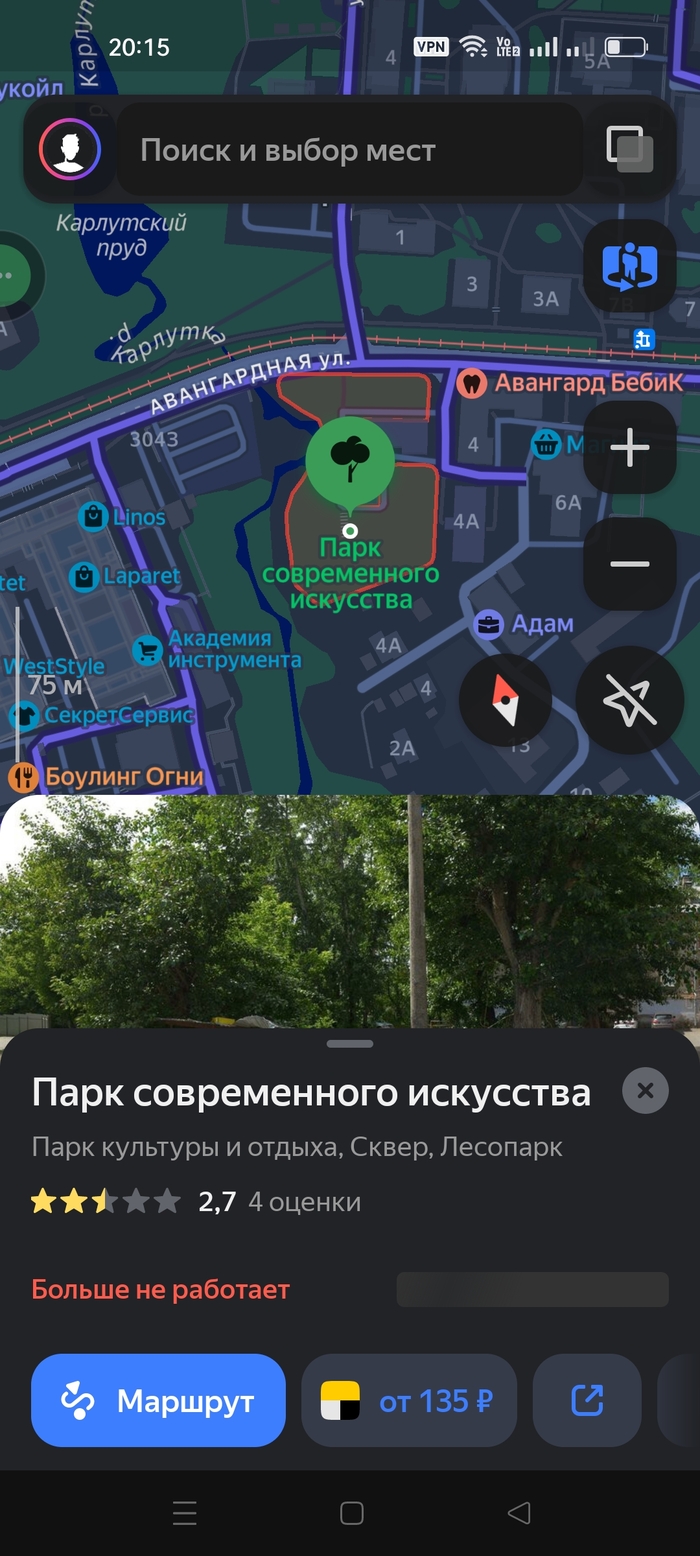This screenshot has width=700, height=1556.
Task: Tap the search field "Поиск и выбор мест"
Action: [350, 151]
